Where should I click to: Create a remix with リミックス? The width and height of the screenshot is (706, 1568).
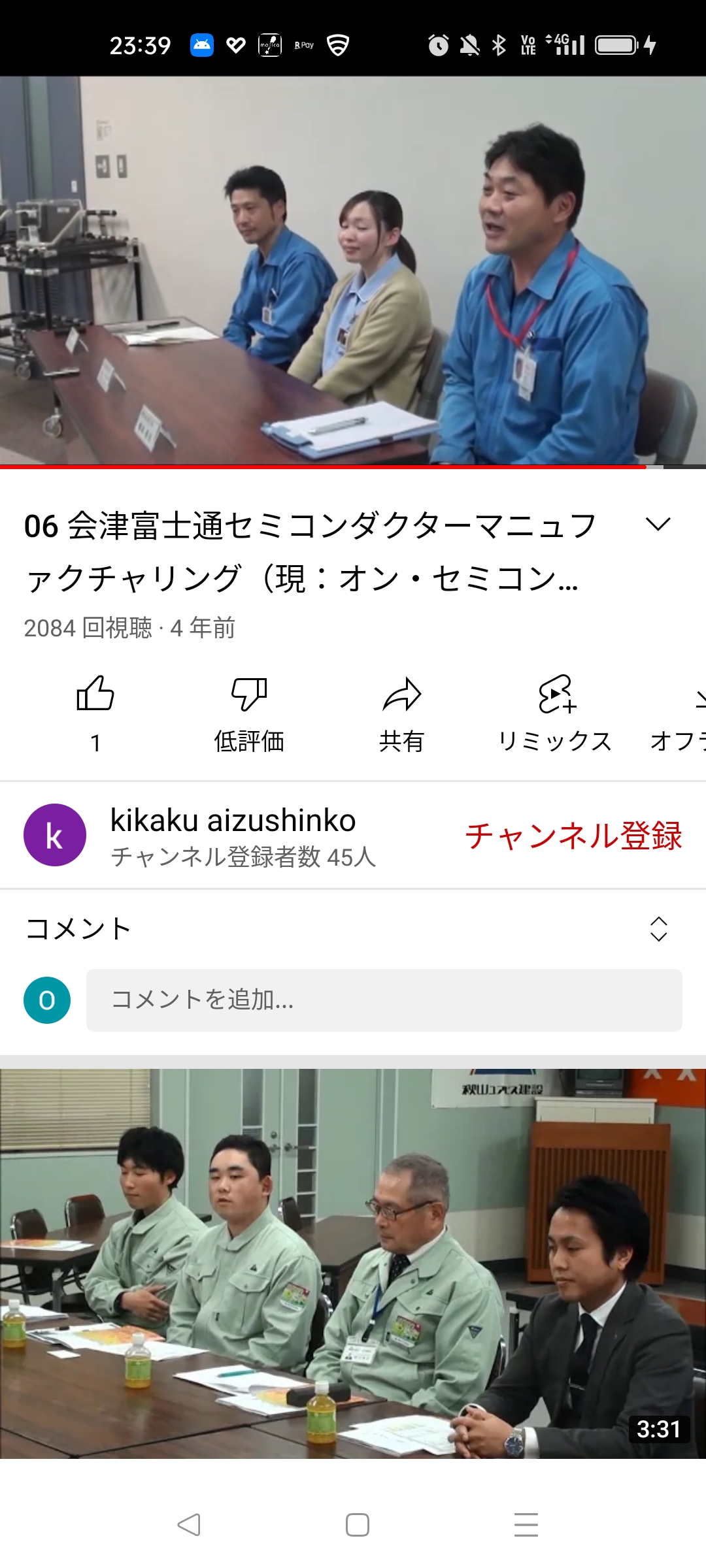pyautogui.click(x=555, y=713)
